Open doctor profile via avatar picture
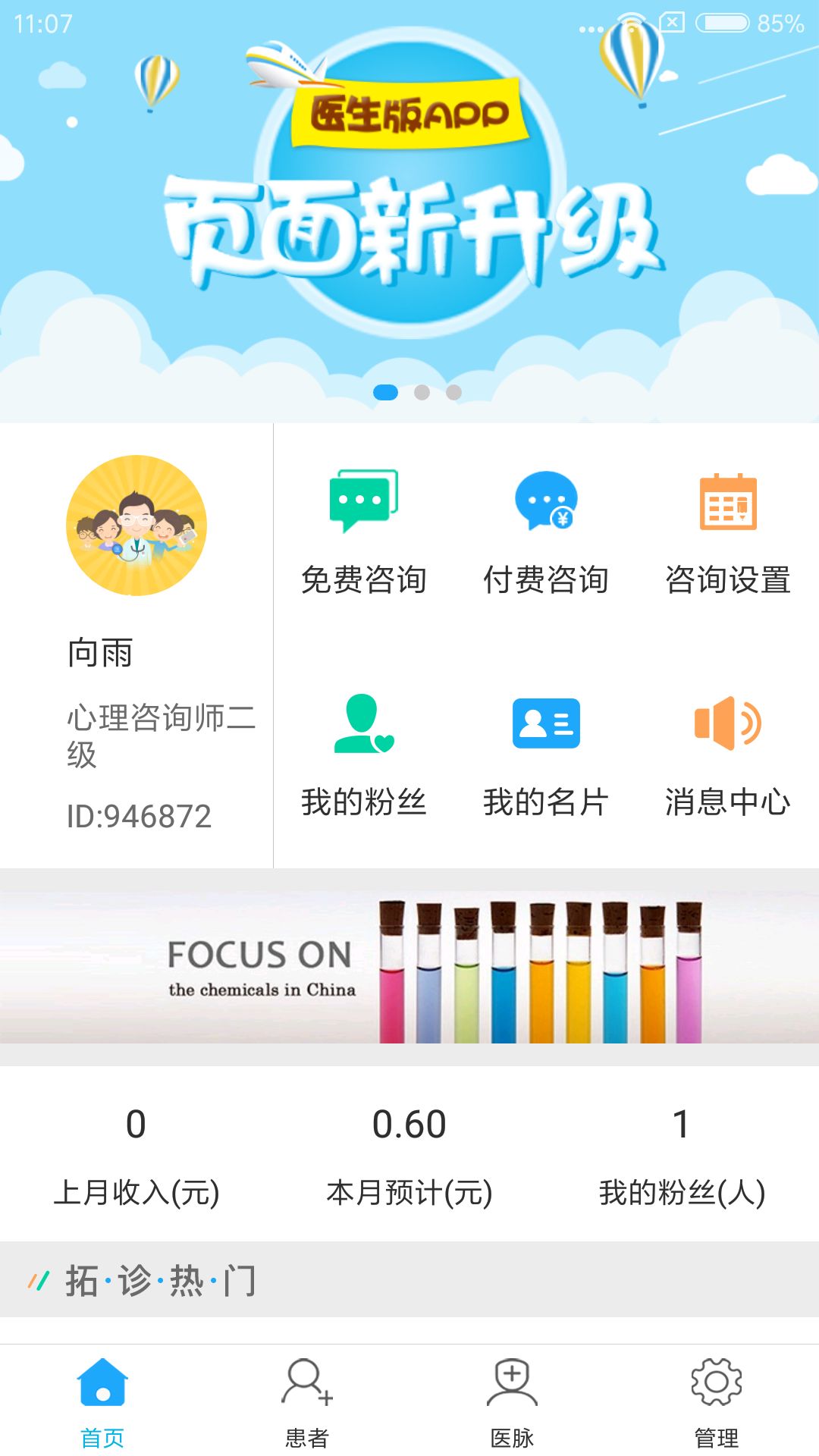 coord(135,527)
